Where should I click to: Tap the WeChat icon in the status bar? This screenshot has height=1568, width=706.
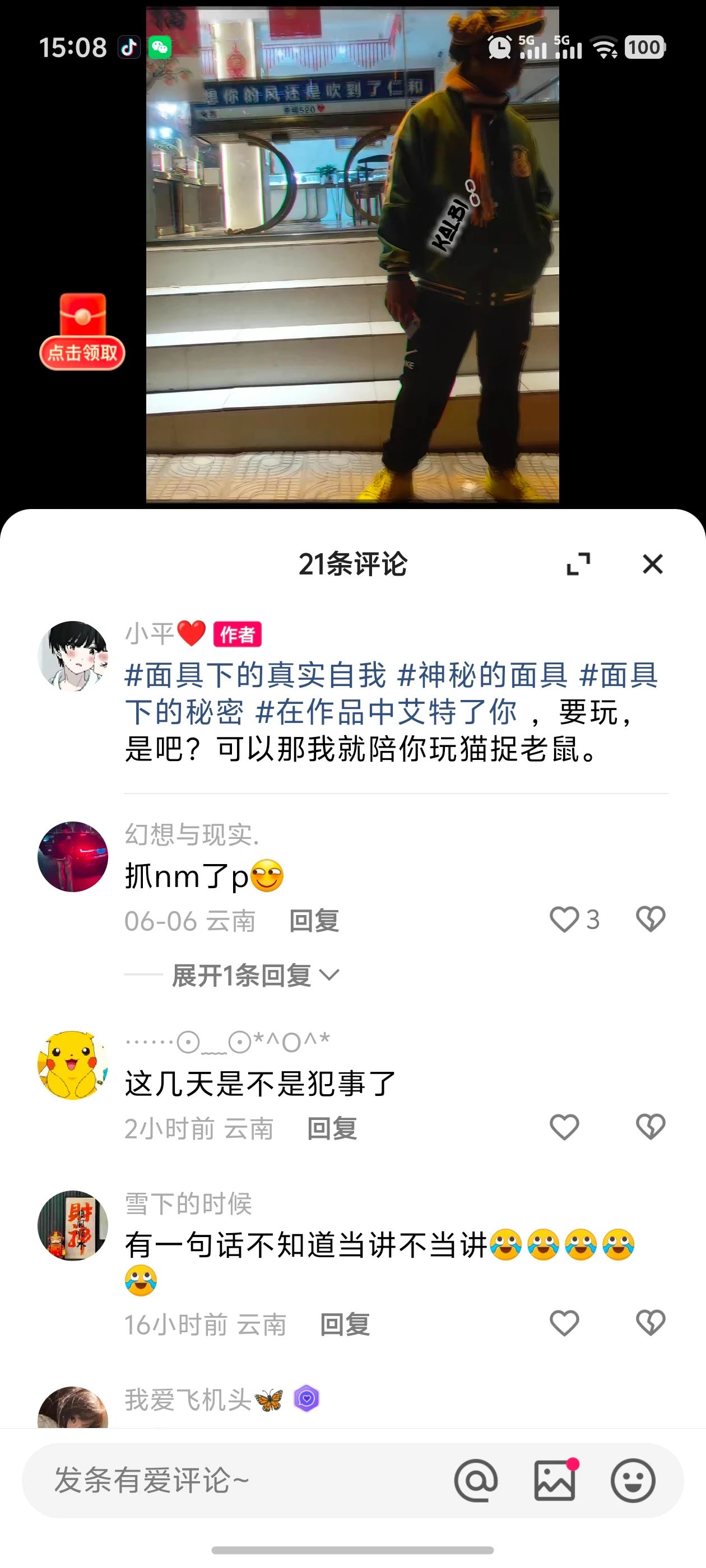point(161,46)
